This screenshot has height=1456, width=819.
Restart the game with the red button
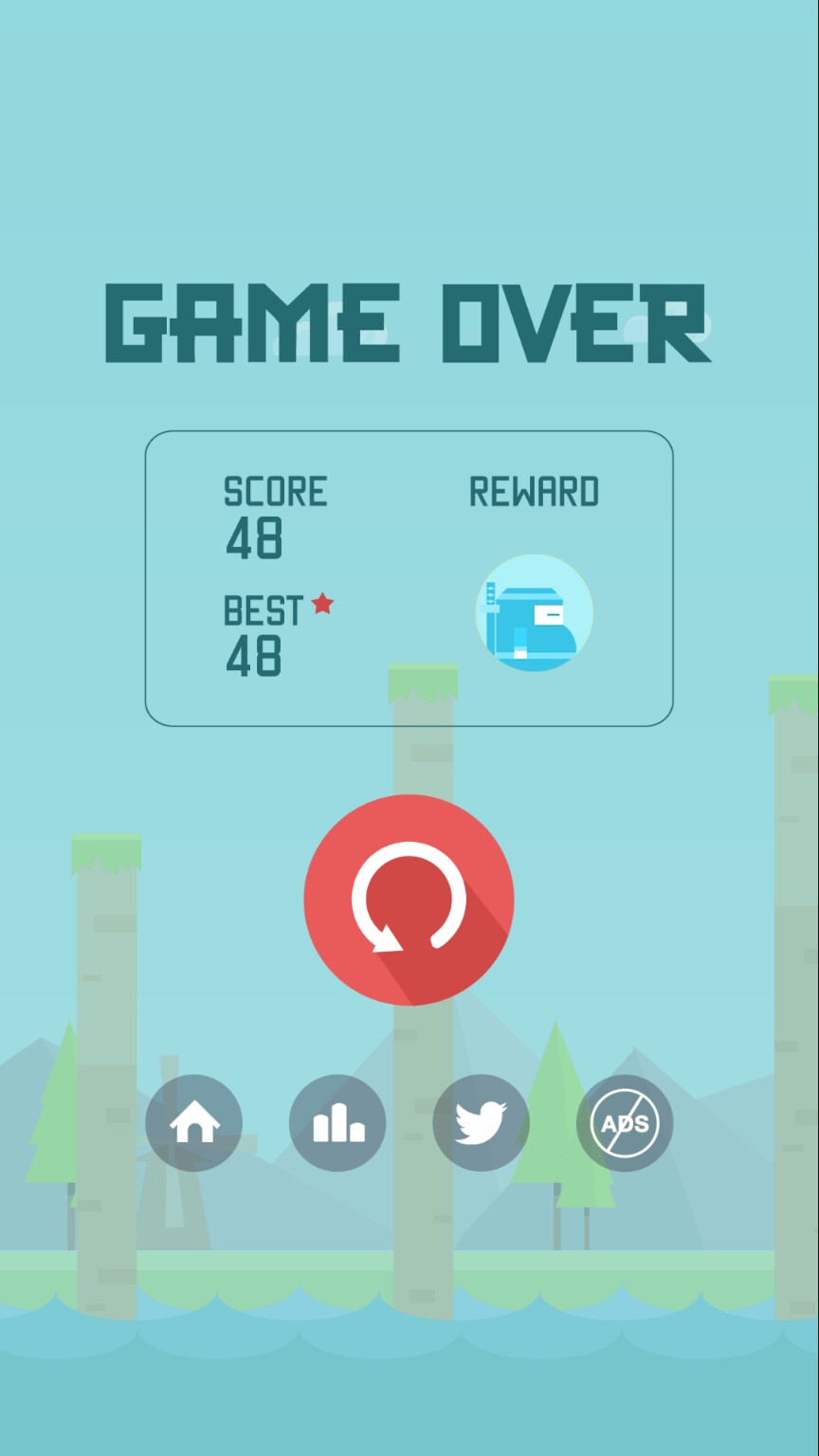point(409,900)
